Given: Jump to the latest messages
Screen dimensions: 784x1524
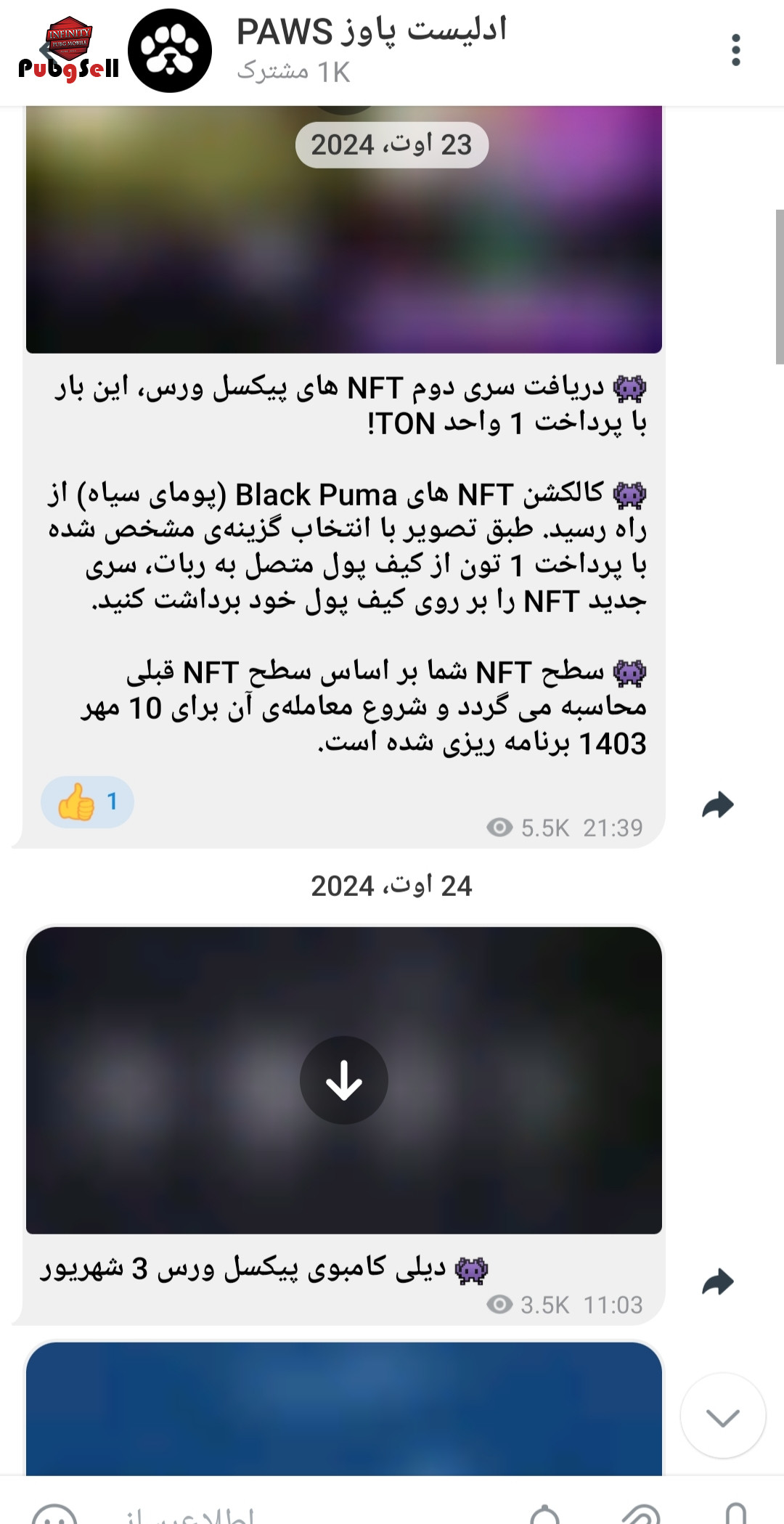Looking at the screenshot, I should [x=723, y=1416].
